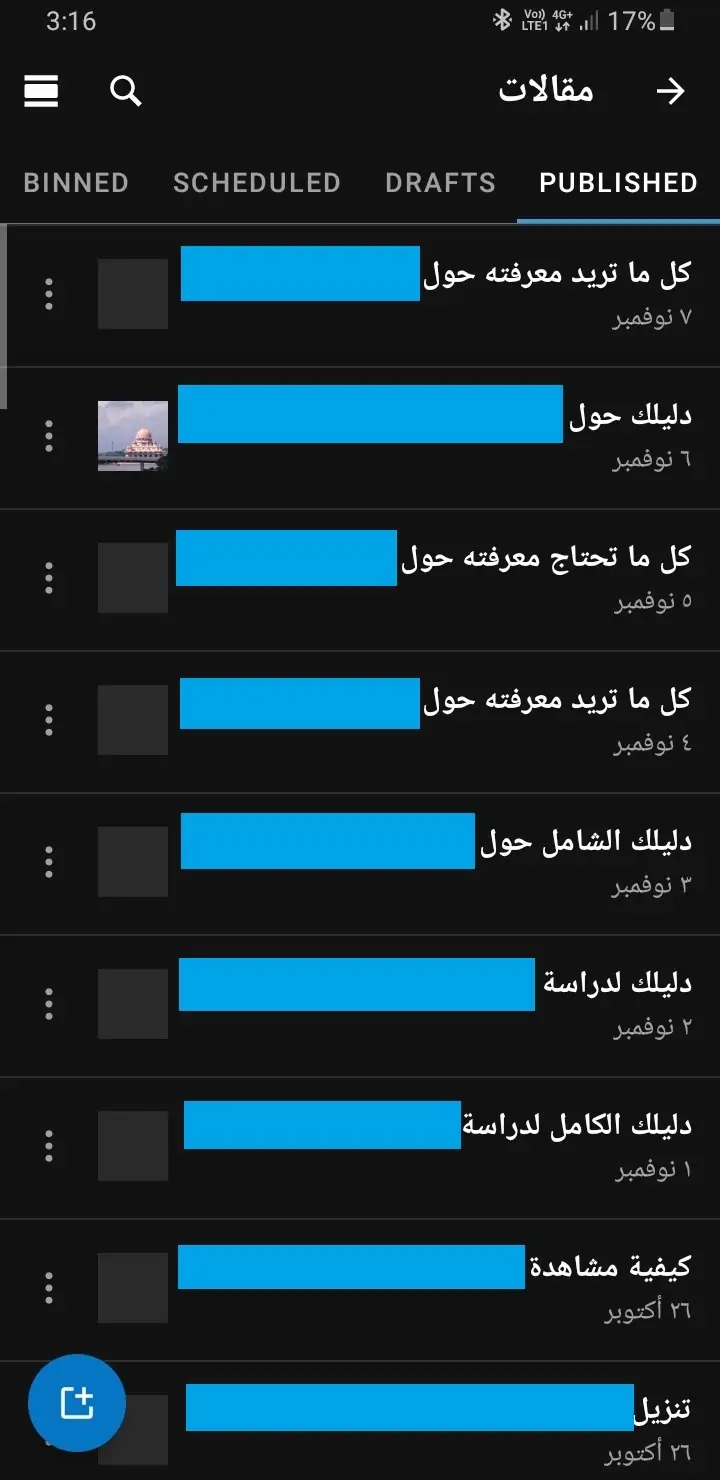This screenshot has height=1480, width=720.
Task: Go back using the arrow beside مقالات
Action: tap(670, 91)
